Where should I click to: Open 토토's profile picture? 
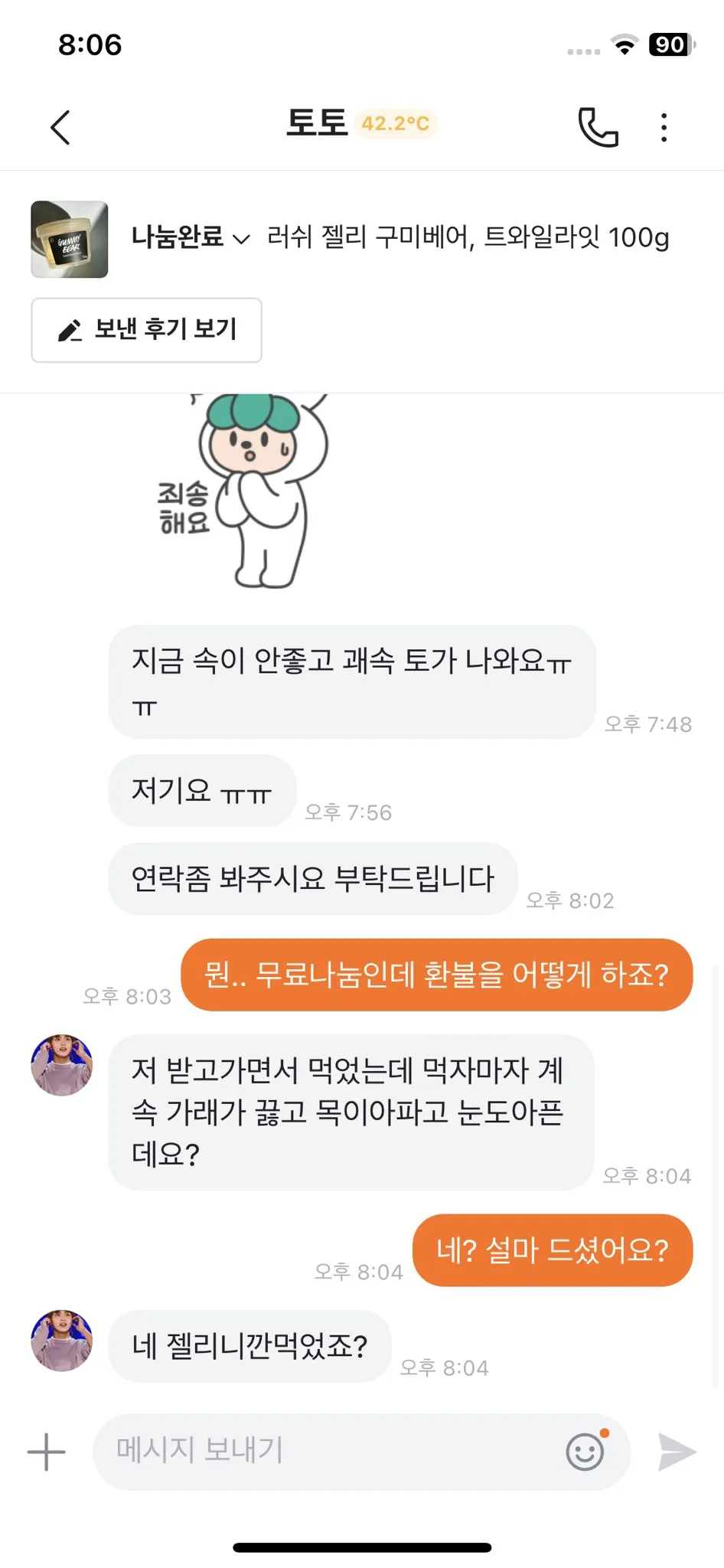(x=61, y=1066)
